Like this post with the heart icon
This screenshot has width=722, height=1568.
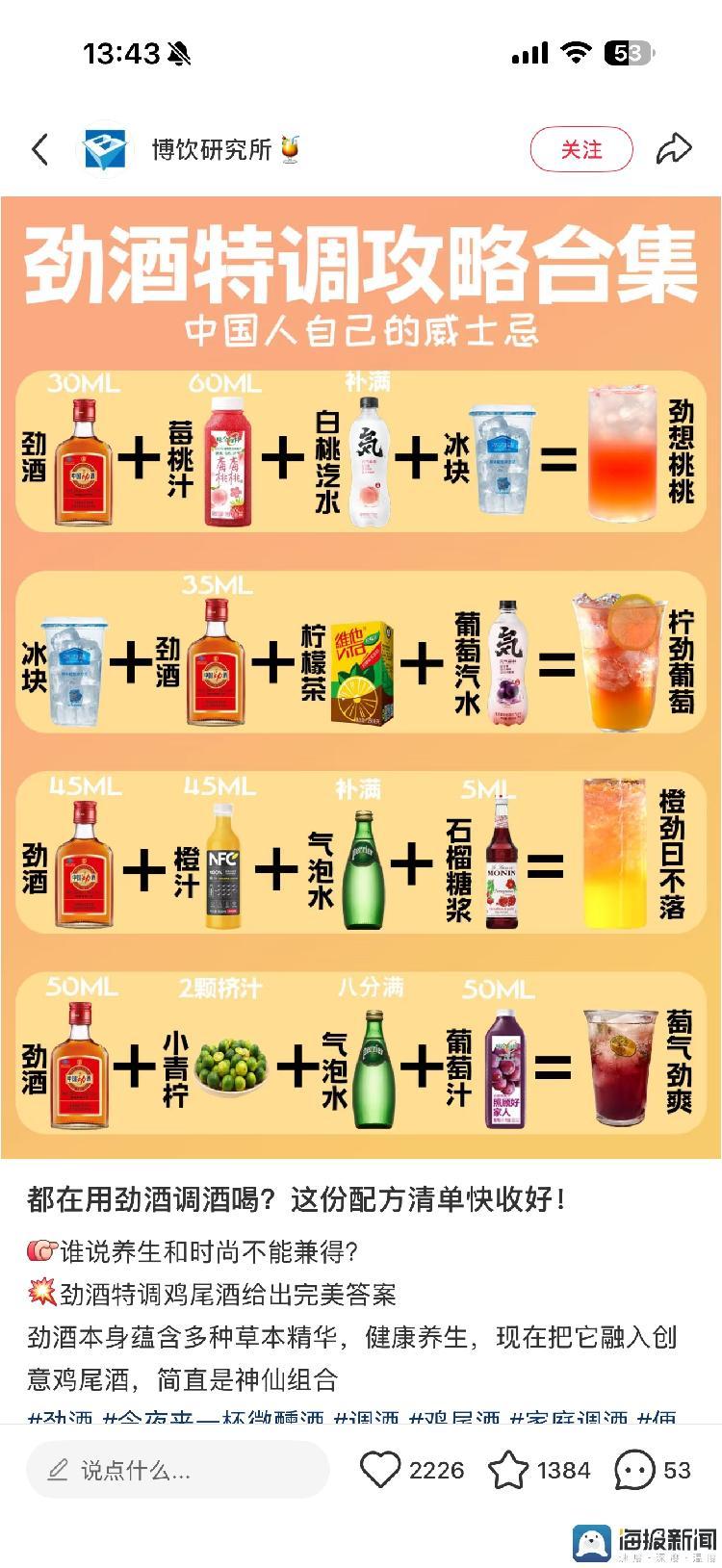coord(380,1470)
